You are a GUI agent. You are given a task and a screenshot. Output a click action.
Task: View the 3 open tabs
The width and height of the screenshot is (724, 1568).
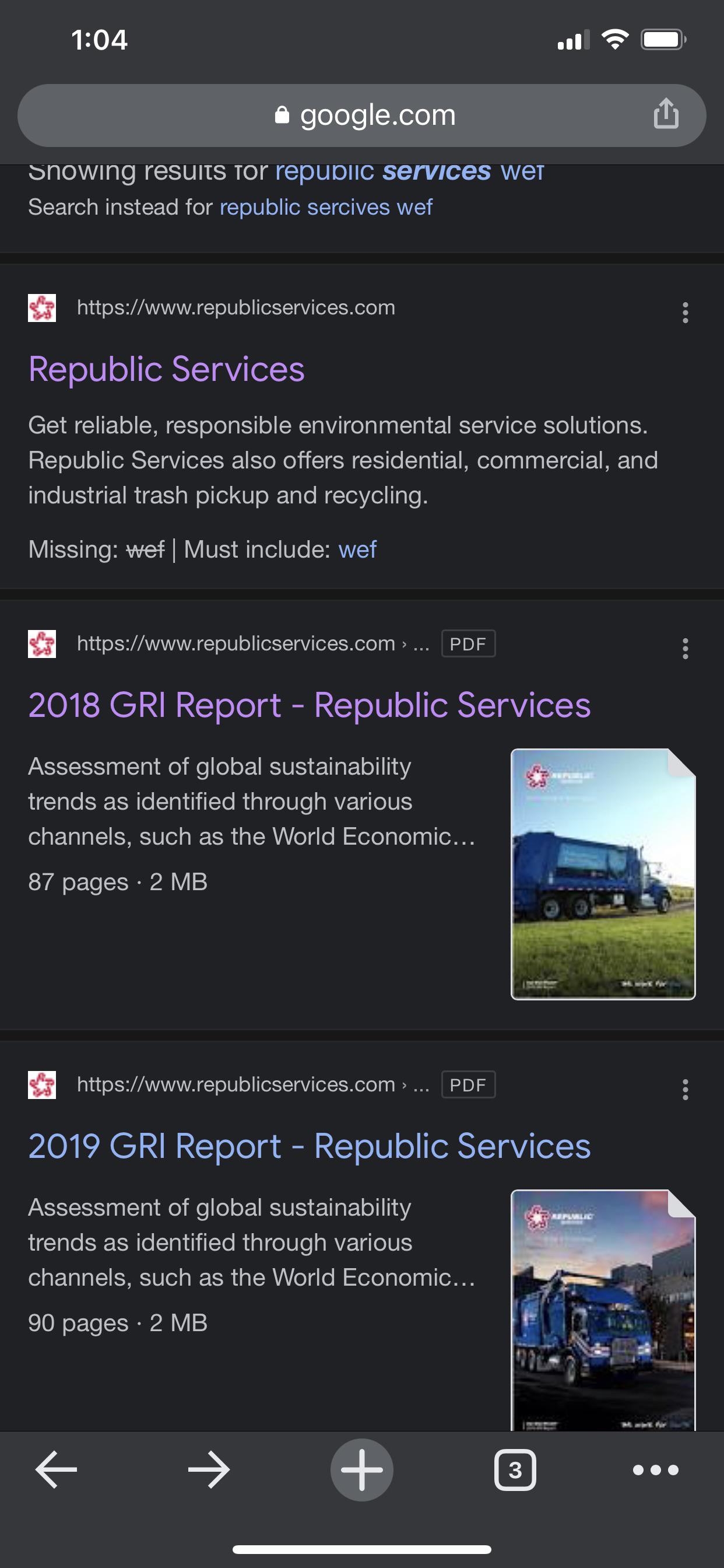(515, 1470)
